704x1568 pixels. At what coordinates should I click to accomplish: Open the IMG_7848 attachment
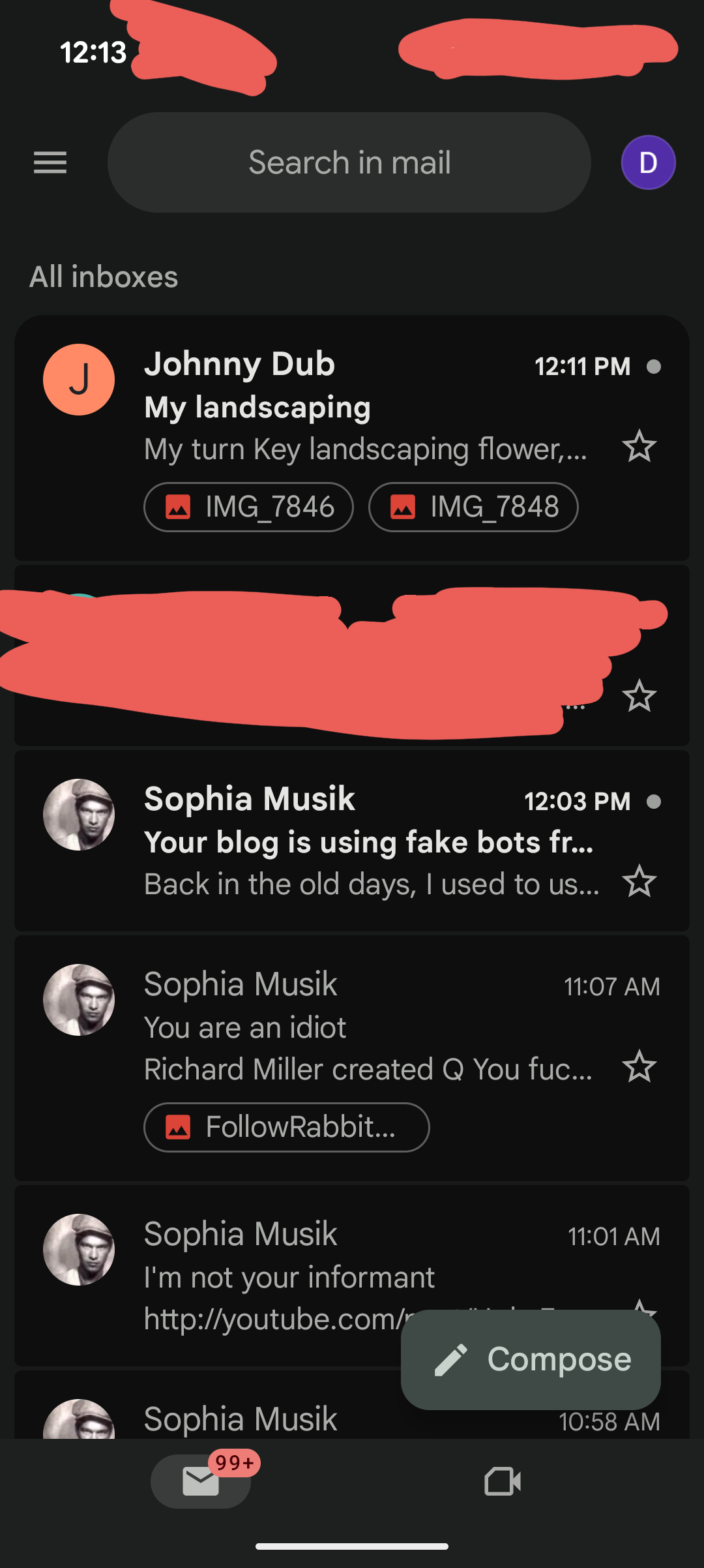[473, 507]
